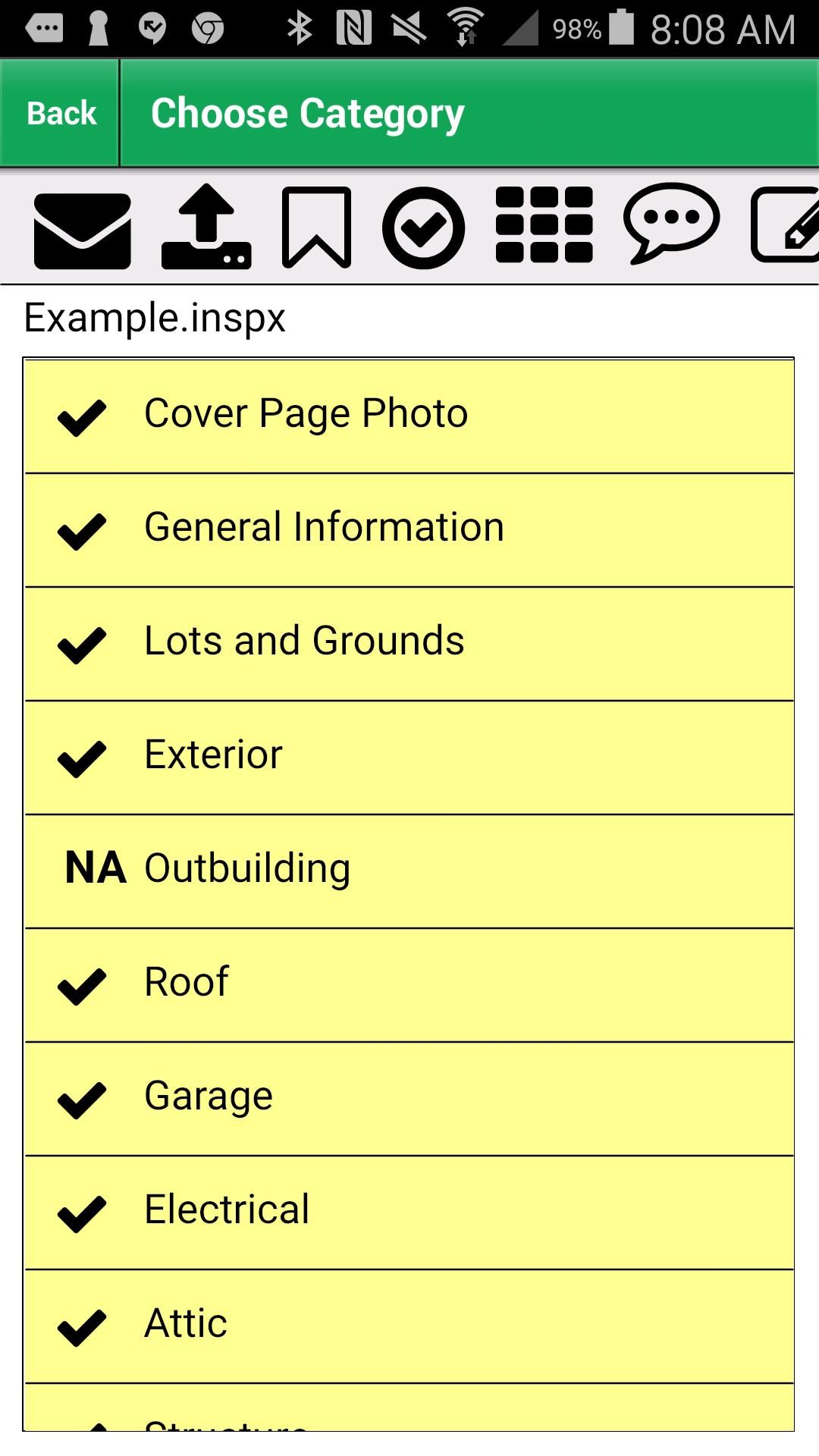Open the Roof category
Screen dimensions: 819x1456
[x=409, y=981]
